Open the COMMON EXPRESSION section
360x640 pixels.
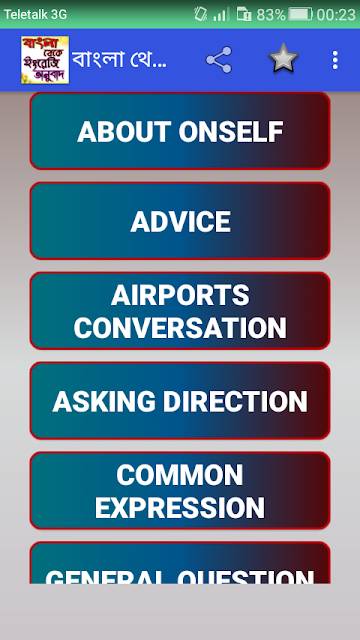[180, 491]
